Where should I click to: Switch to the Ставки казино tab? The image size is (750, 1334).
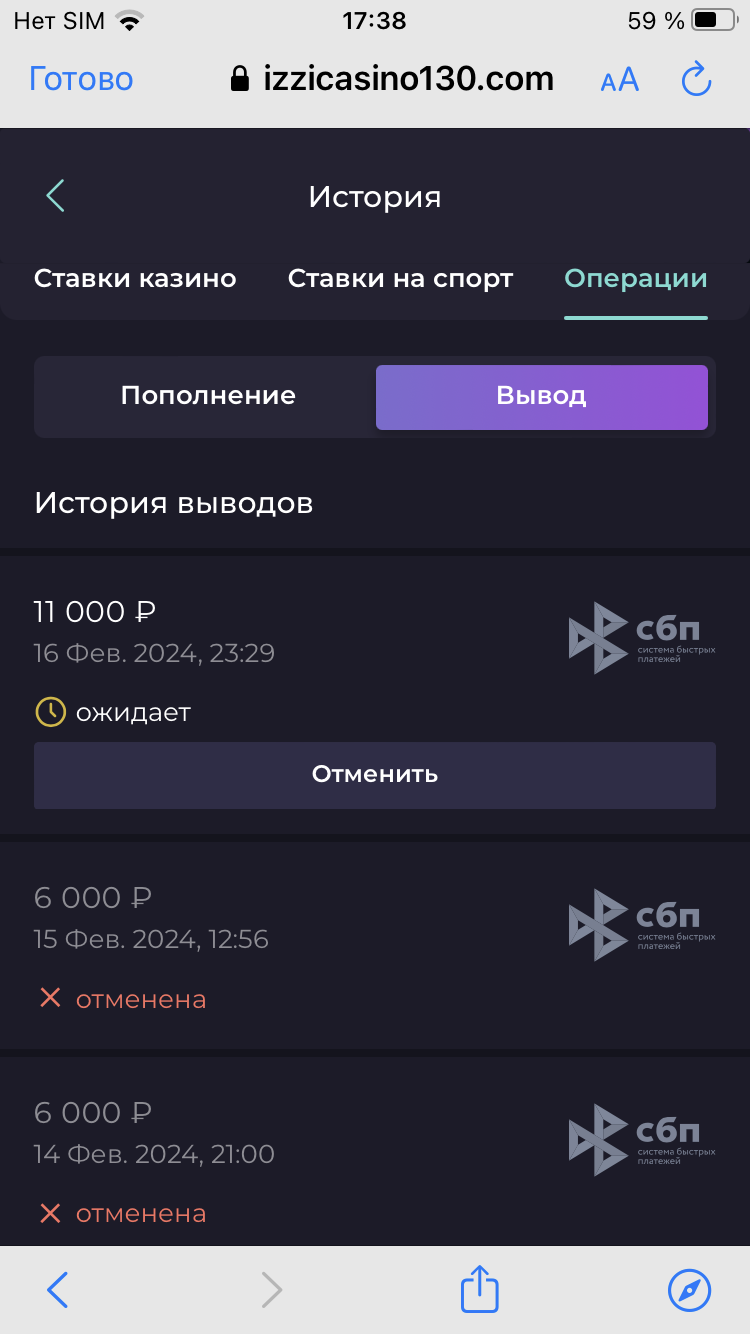pyautogui.click(x=135, y=278)
